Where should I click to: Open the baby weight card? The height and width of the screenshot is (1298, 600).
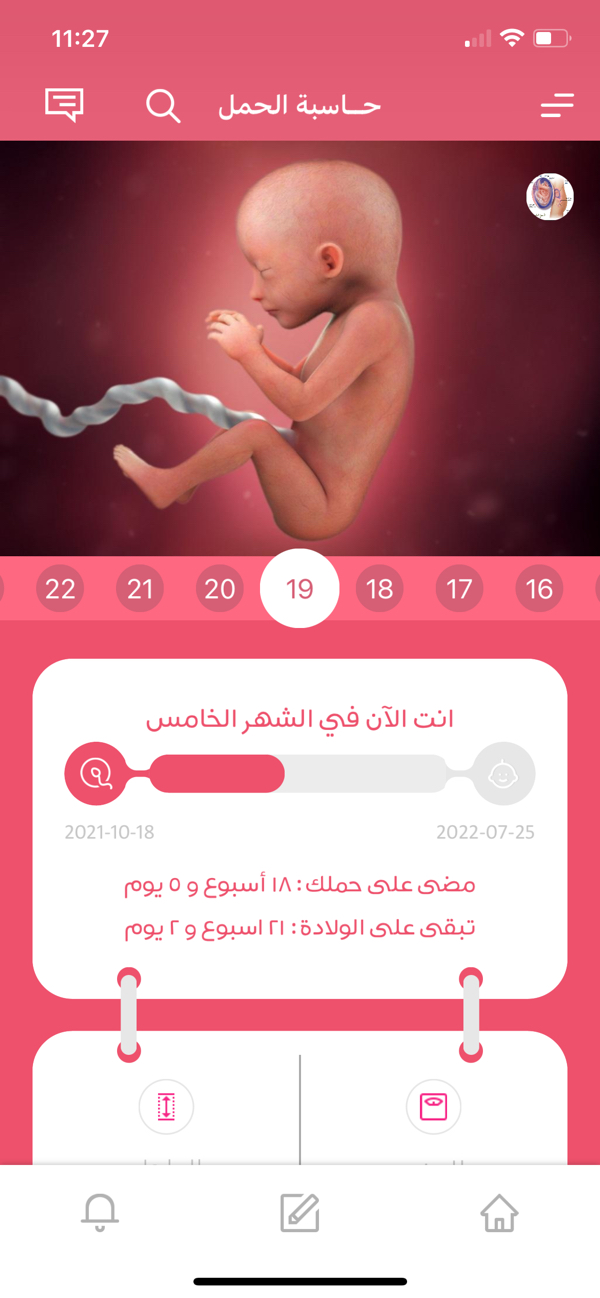(x=434, y=1107)
